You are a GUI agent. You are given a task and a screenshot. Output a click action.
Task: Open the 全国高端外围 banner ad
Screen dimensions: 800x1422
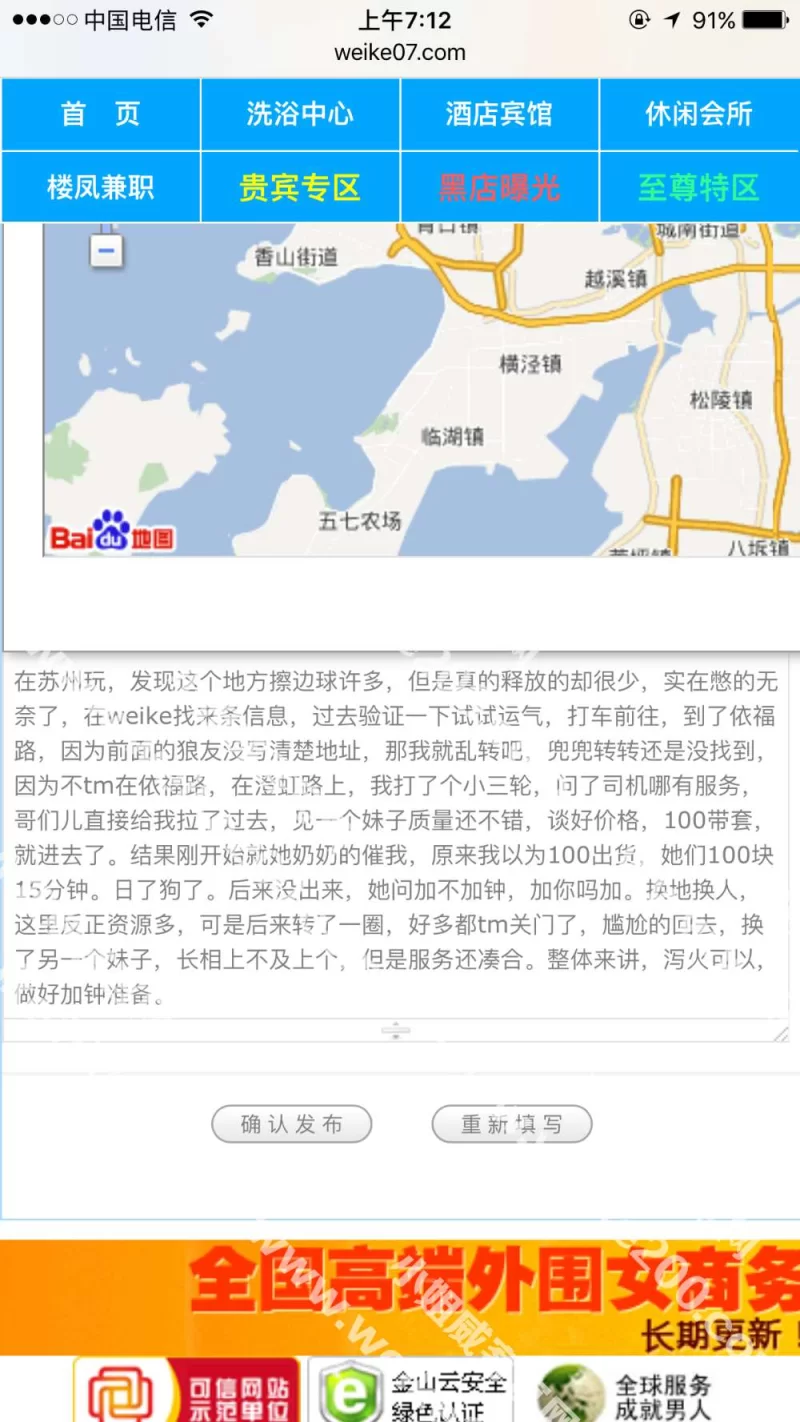coord(400,1297)
